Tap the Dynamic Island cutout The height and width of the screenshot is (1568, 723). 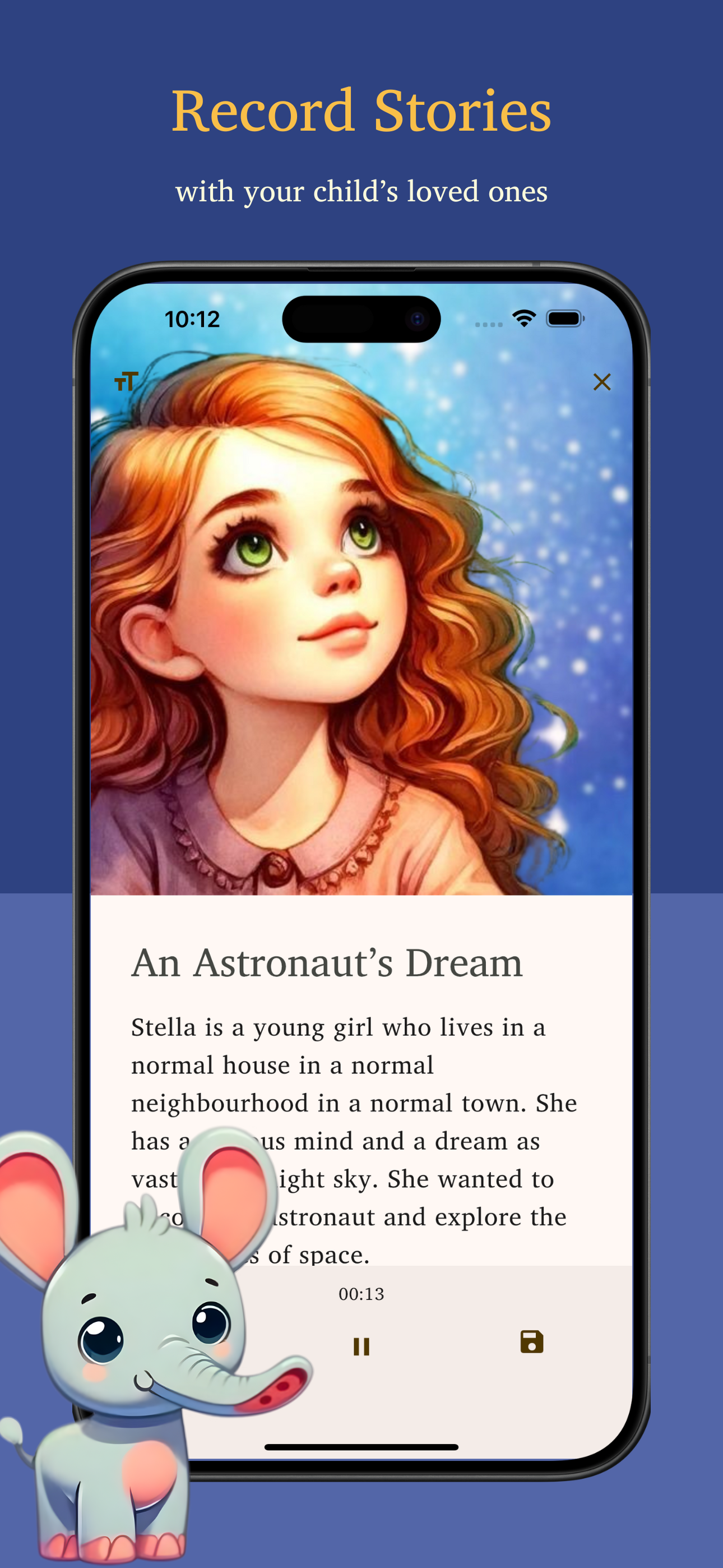(361, 318)
